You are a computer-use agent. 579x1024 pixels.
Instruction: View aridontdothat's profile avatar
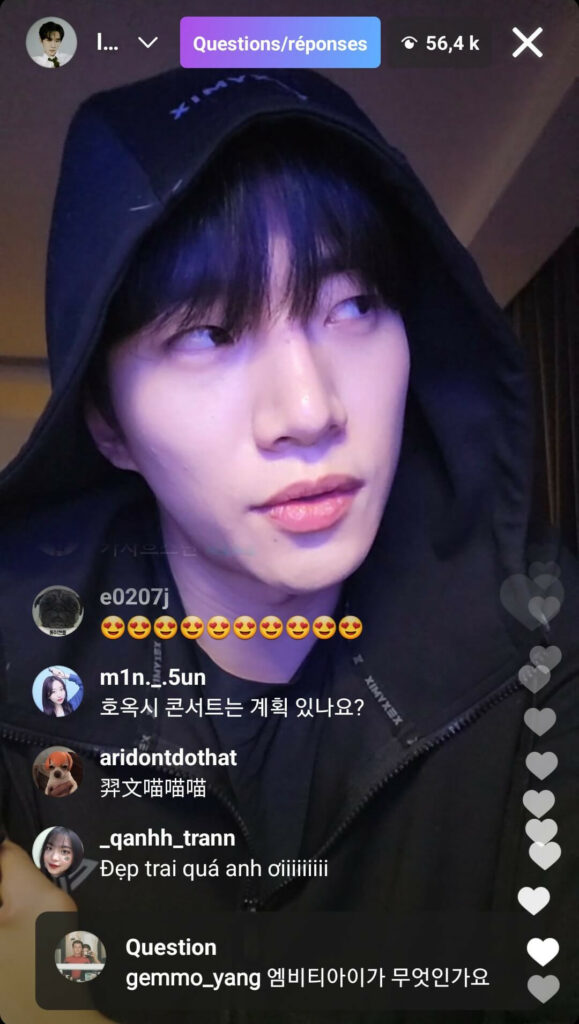57,771
